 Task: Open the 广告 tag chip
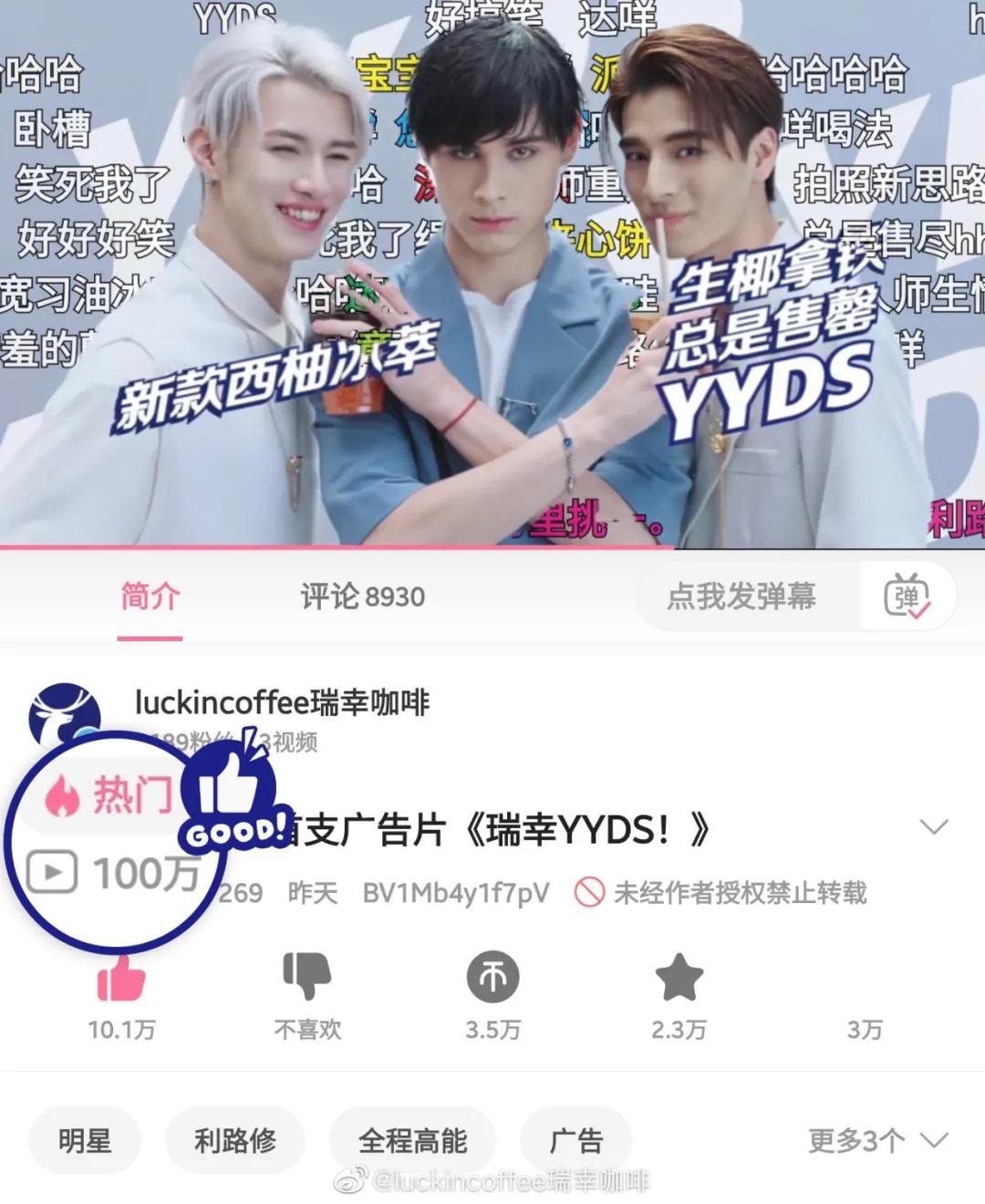[x=575, y=1140]
